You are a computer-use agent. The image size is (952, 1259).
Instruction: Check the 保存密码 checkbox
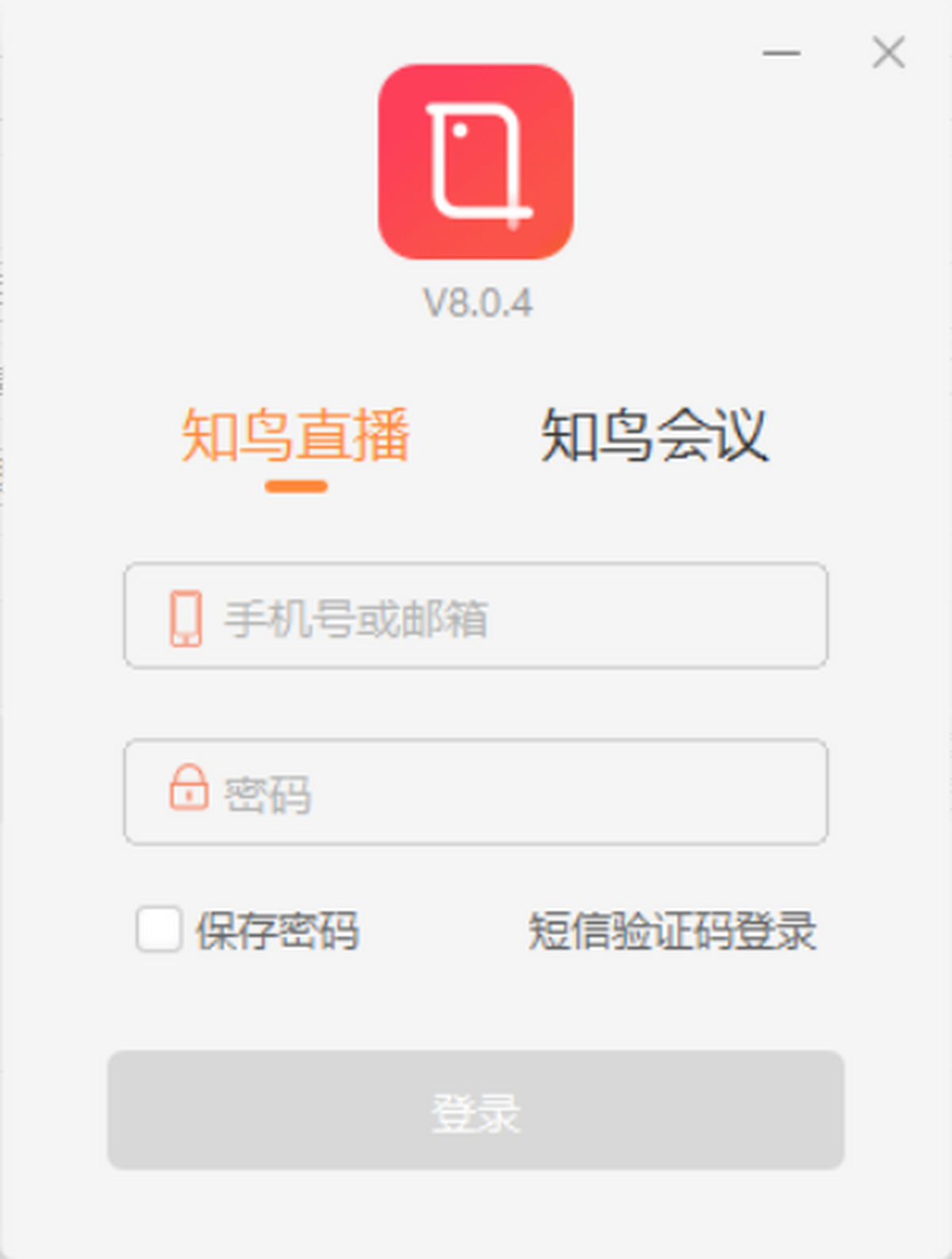159,929
